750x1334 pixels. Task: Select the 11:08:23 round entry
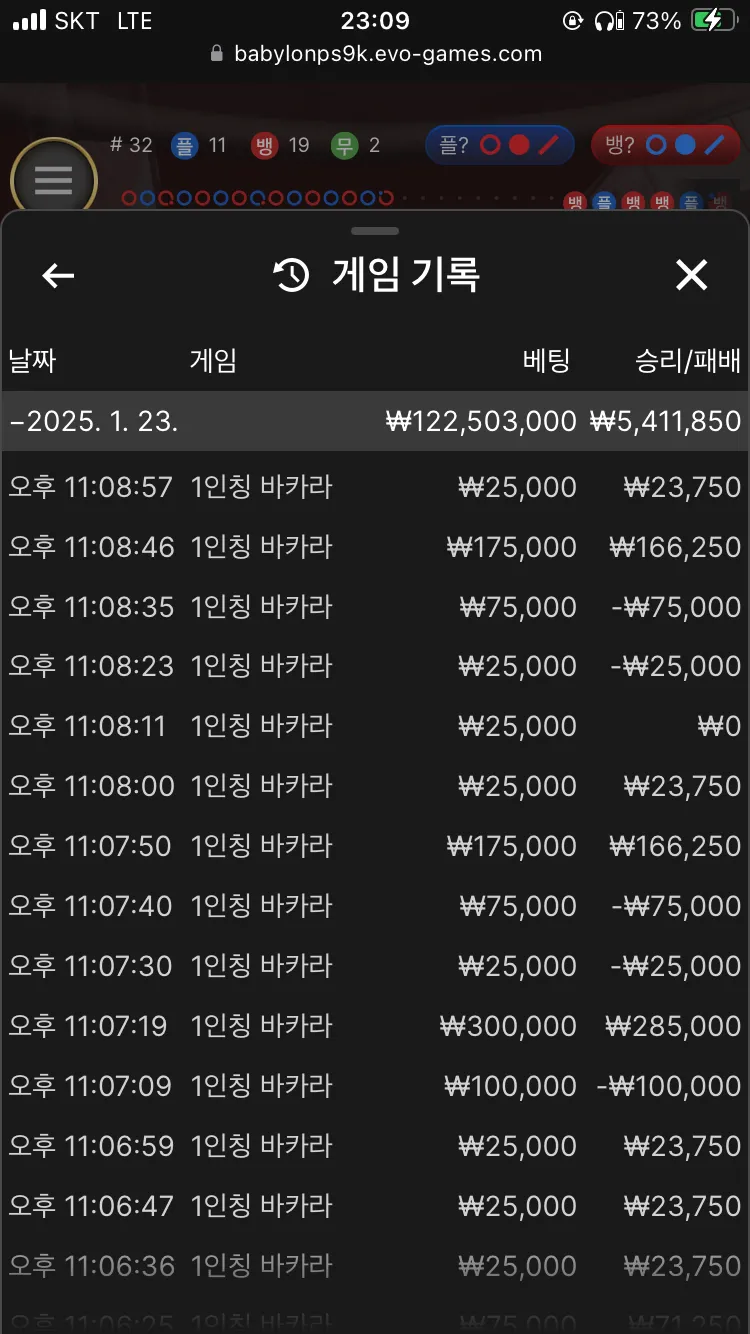coord(375,666)
